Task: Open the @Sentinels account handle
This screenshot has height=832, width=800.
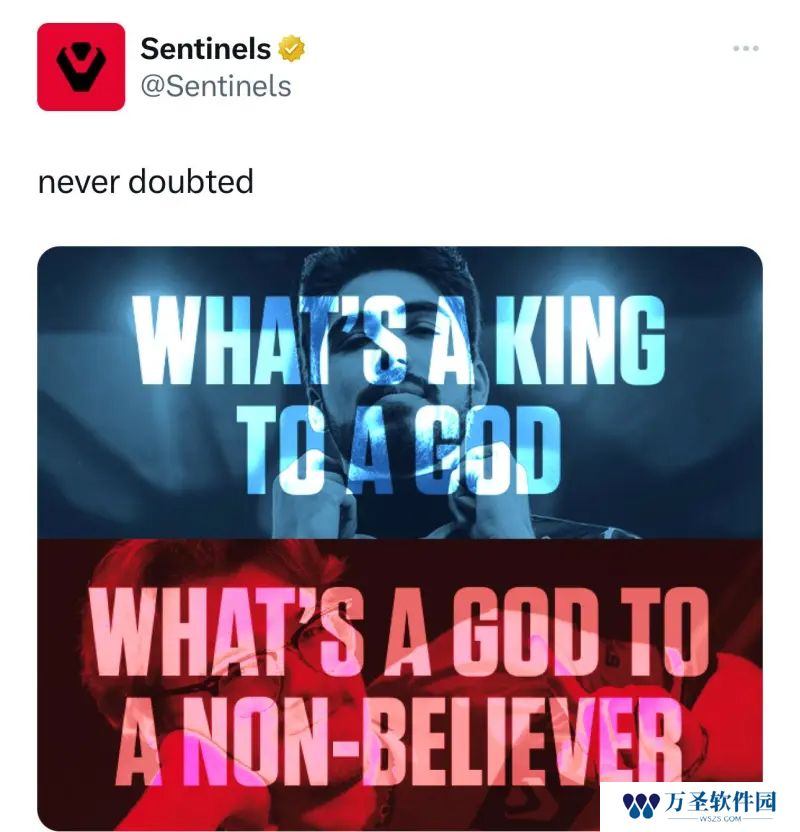Action: tap(215, 86)
